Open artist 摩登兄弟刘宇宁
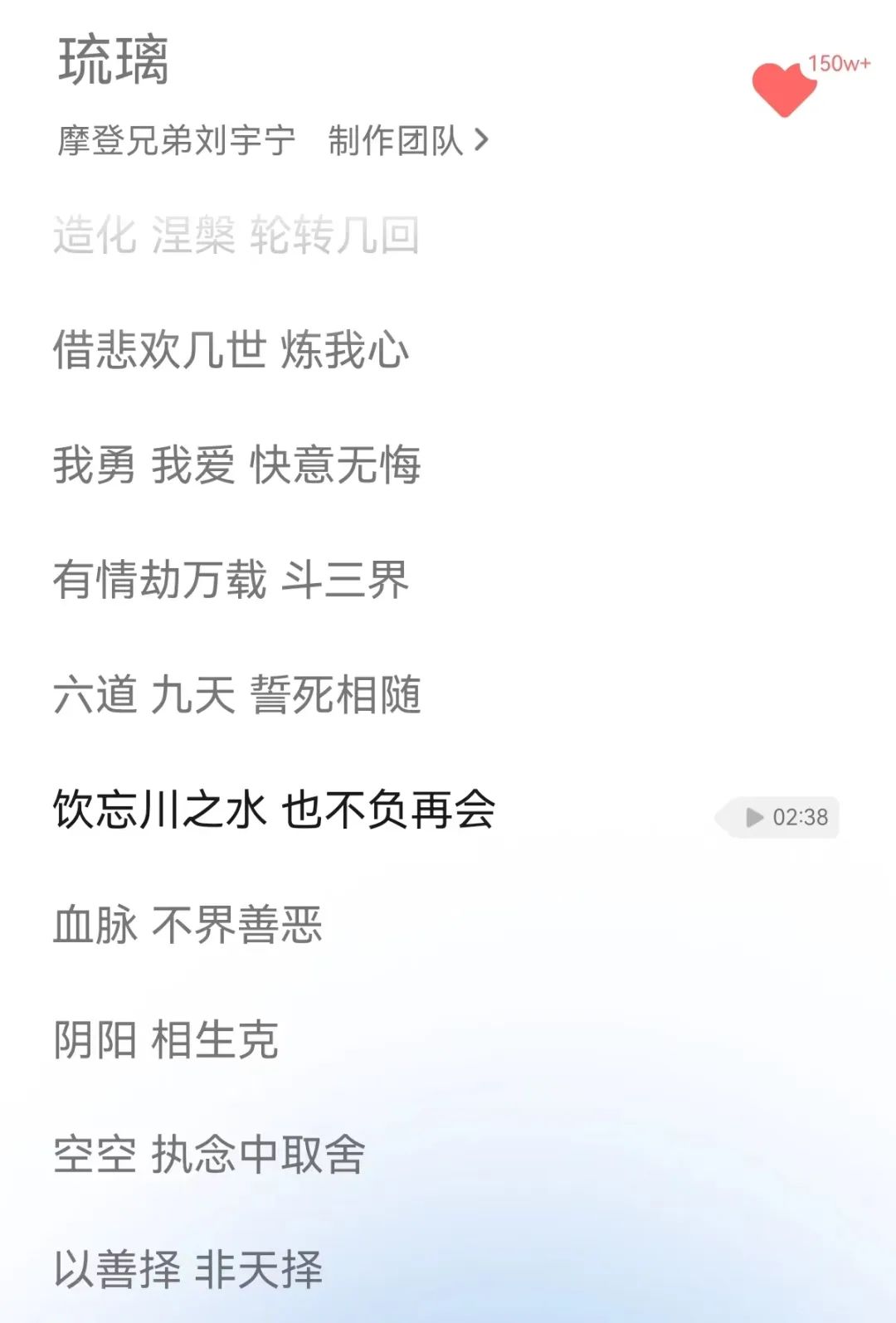The image size is (896, 1323). point(176,141)
